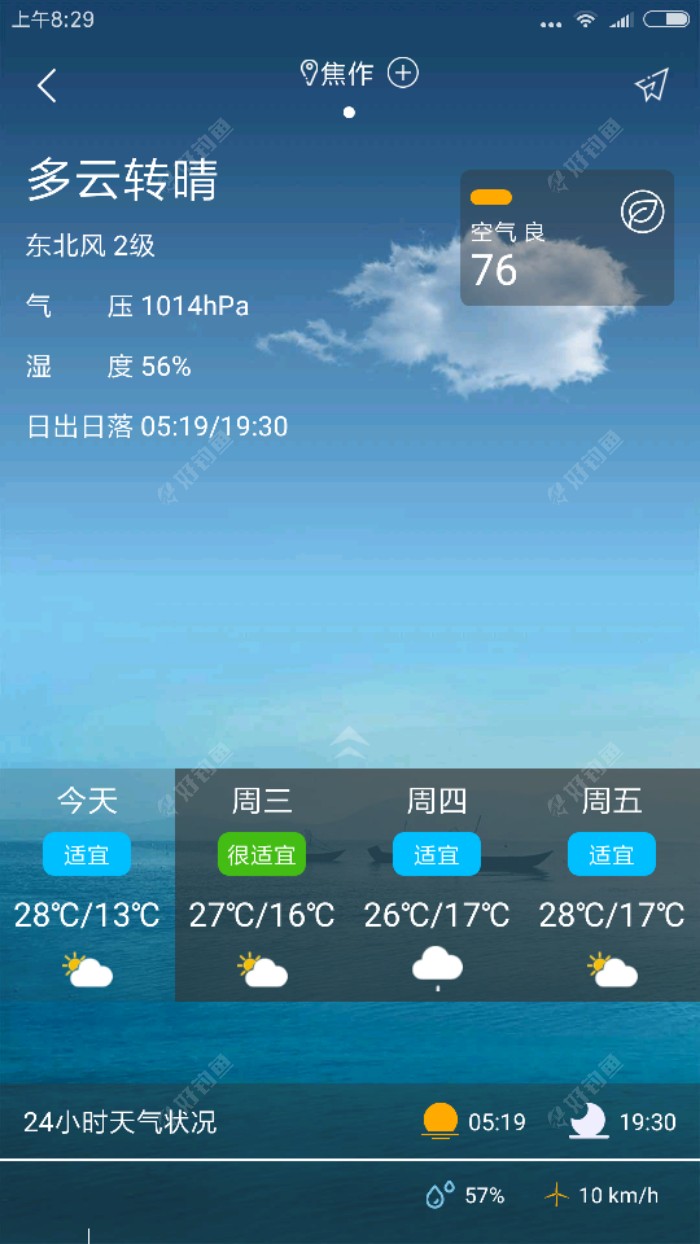Add a city with the plus icon
Screen dimensions: 700x1244
point(403,73)
